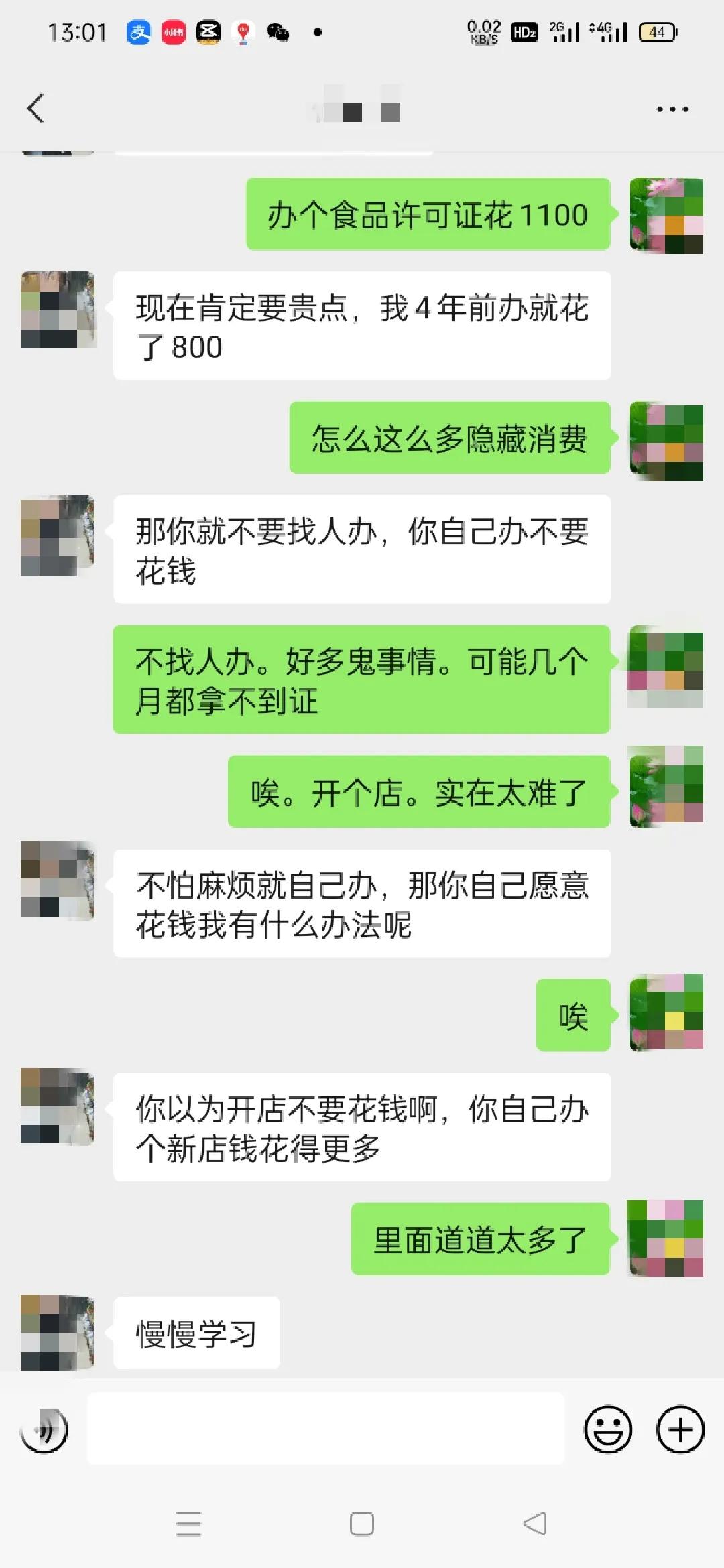Image resolution: width=724 pixels, height=1568 pixels.
Task: Tap the Alipay icon in the status bar
Action: [138, 30]
